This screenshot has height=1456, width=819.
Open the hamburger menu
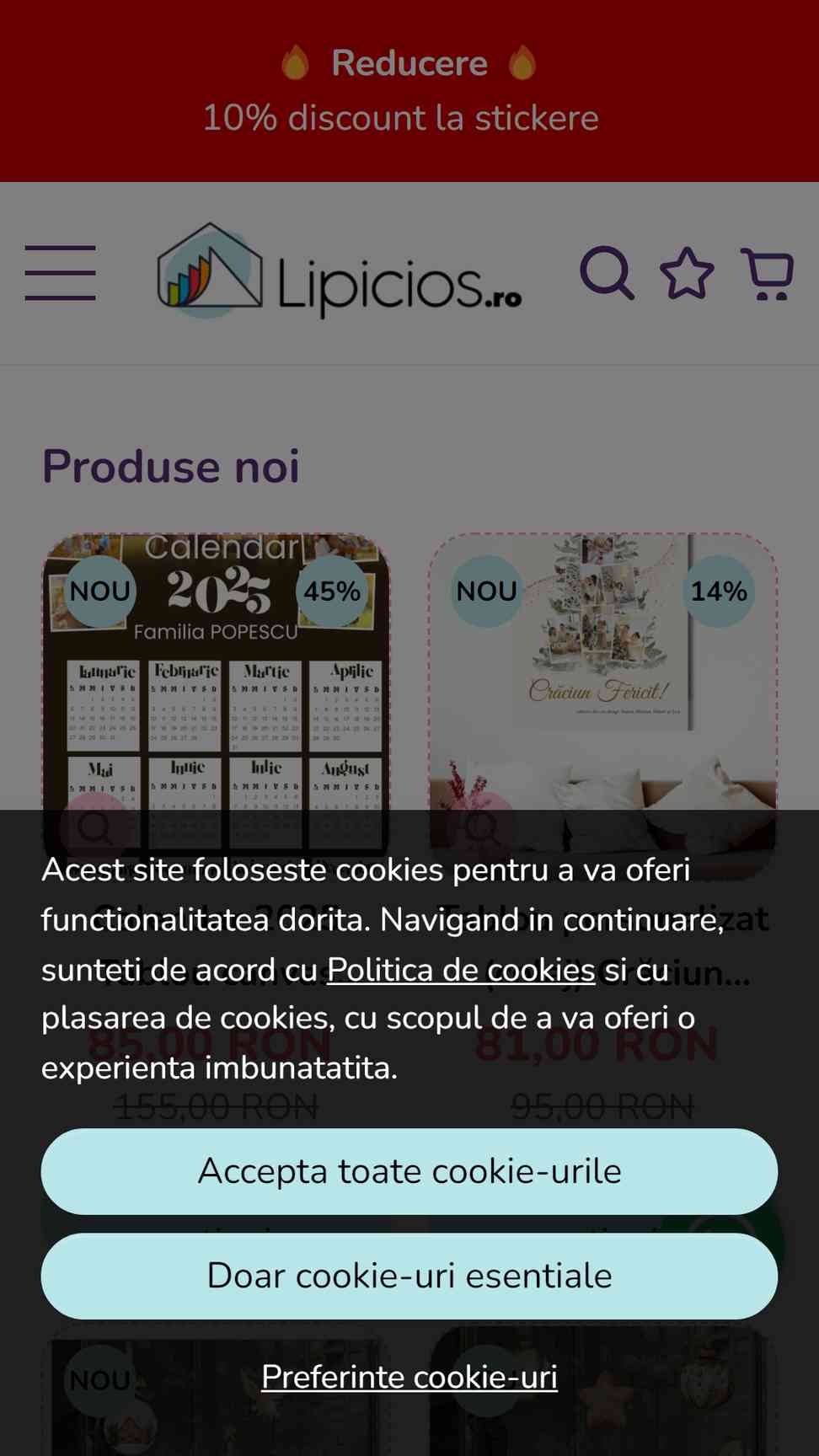[60, 273]
